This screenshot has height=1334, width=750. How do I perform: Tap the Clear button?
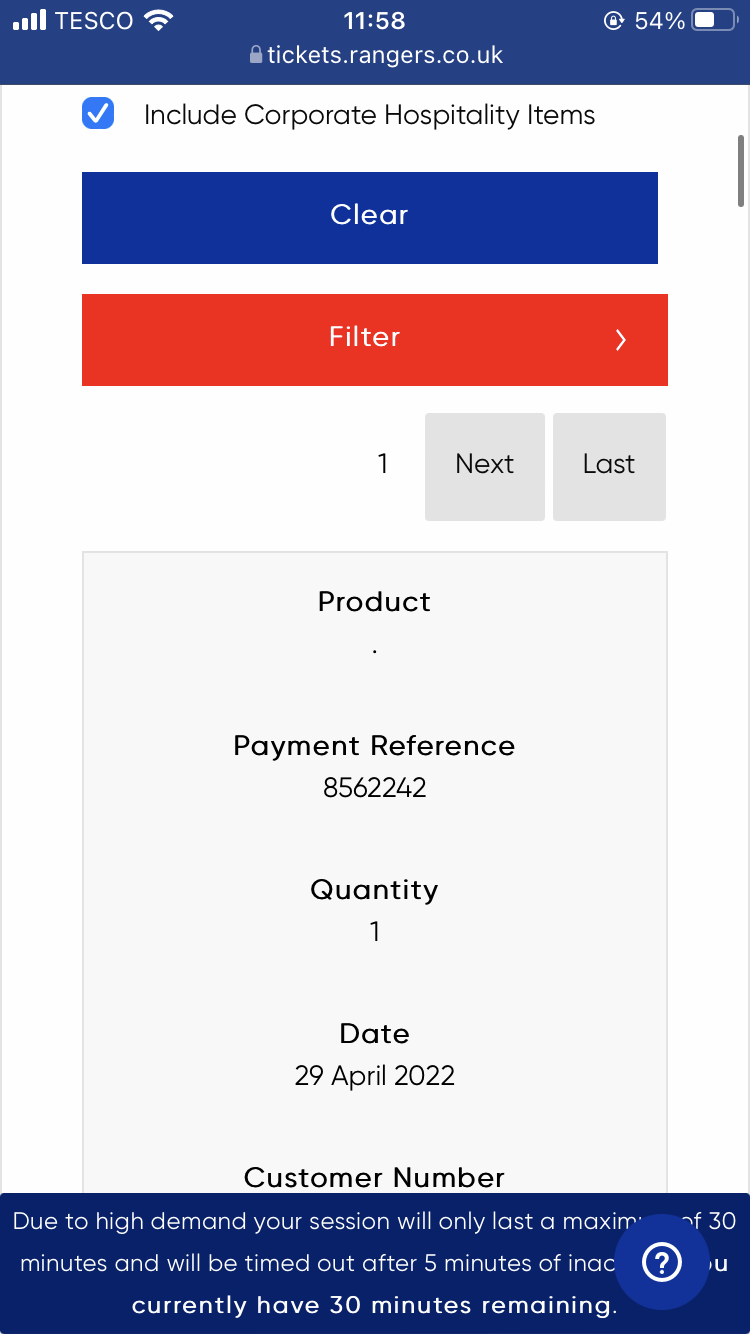369,217
